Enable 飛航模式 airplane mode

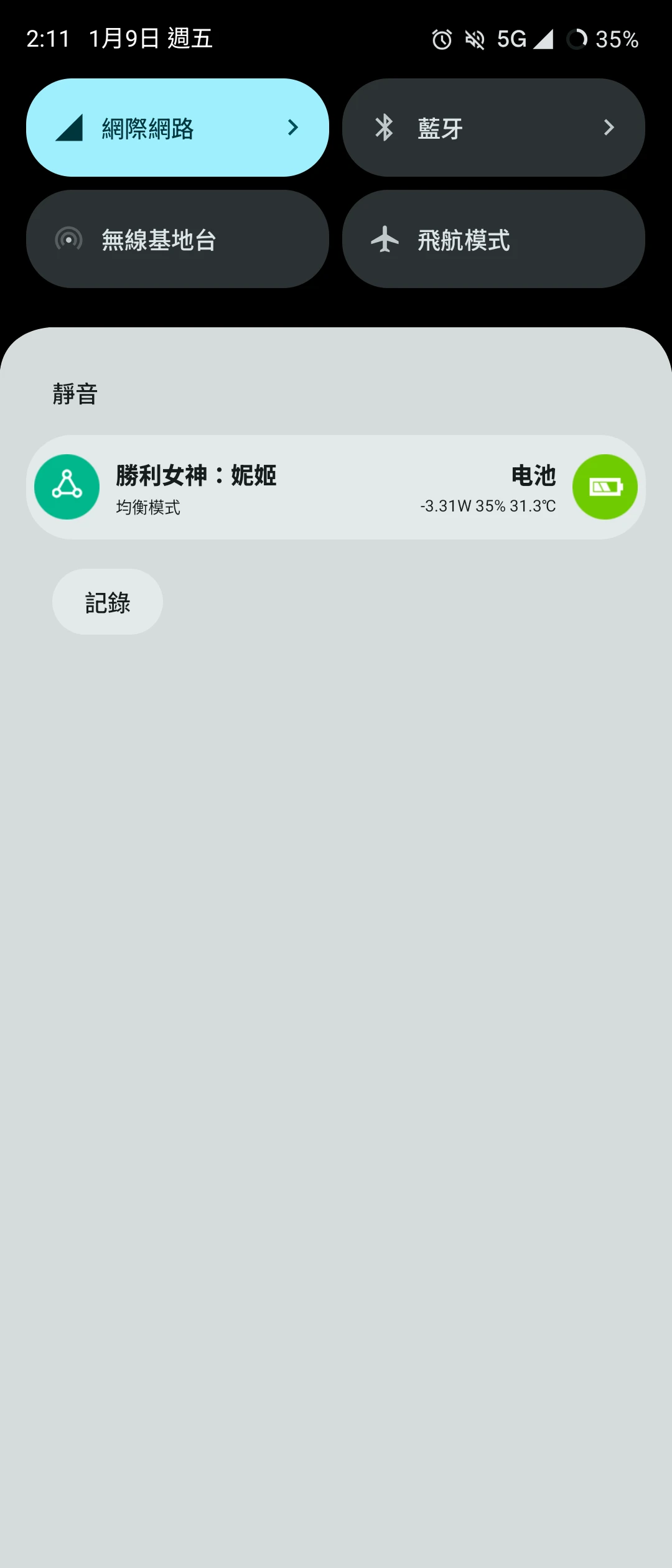[493, 239]
